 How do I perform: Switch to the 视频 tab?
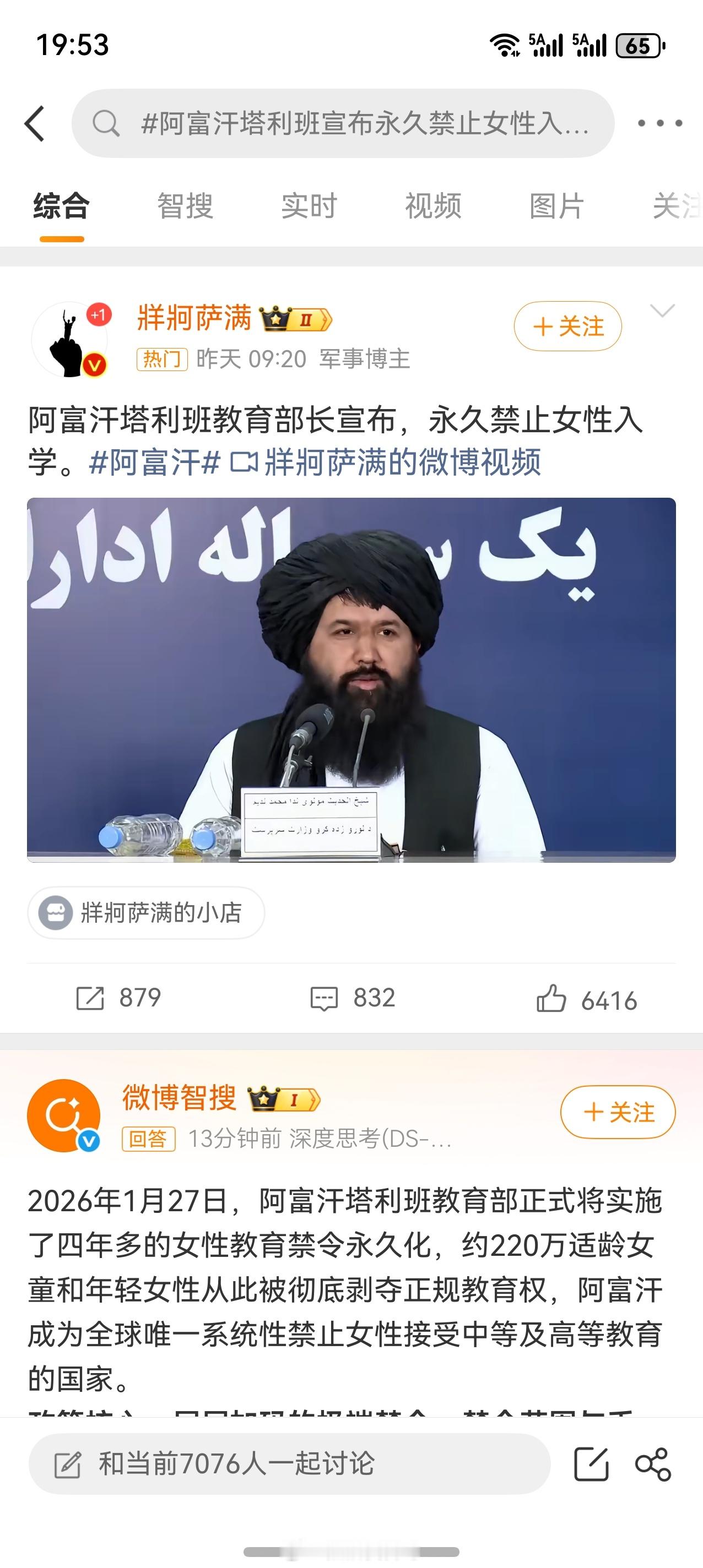(x=434, y=207)
